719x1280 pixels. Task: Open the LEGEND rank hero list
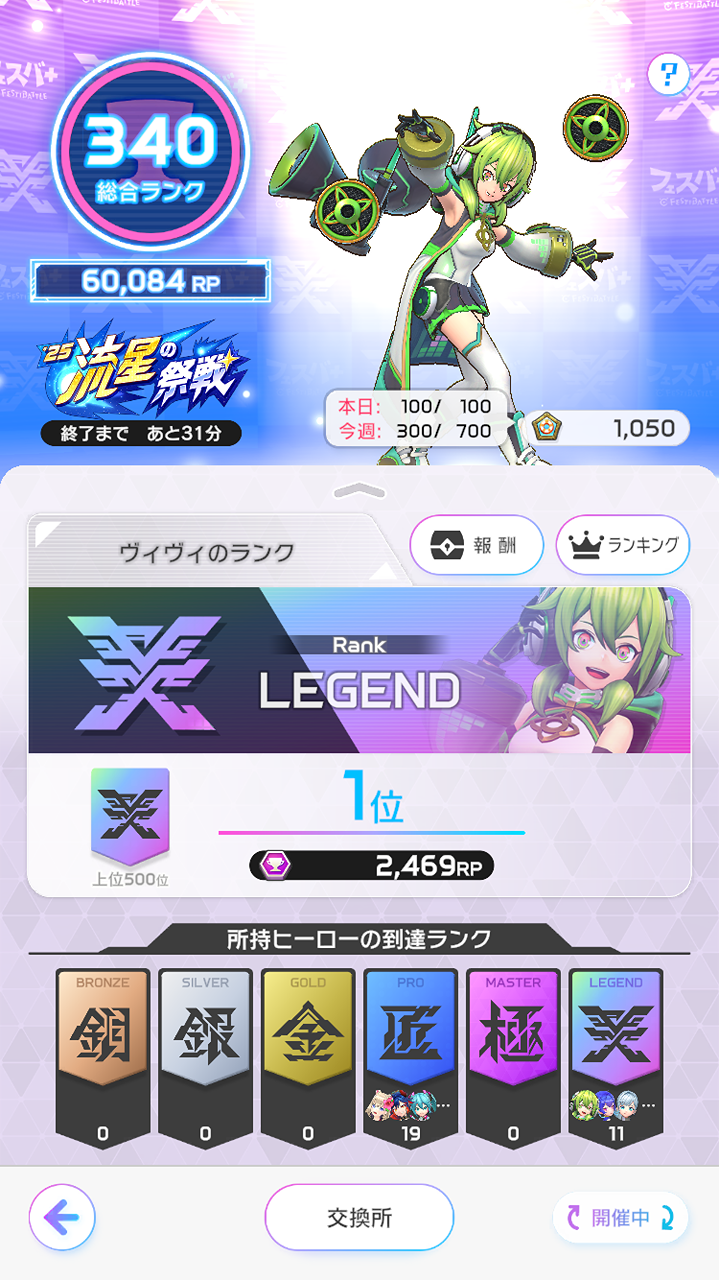coord(615,1057)
